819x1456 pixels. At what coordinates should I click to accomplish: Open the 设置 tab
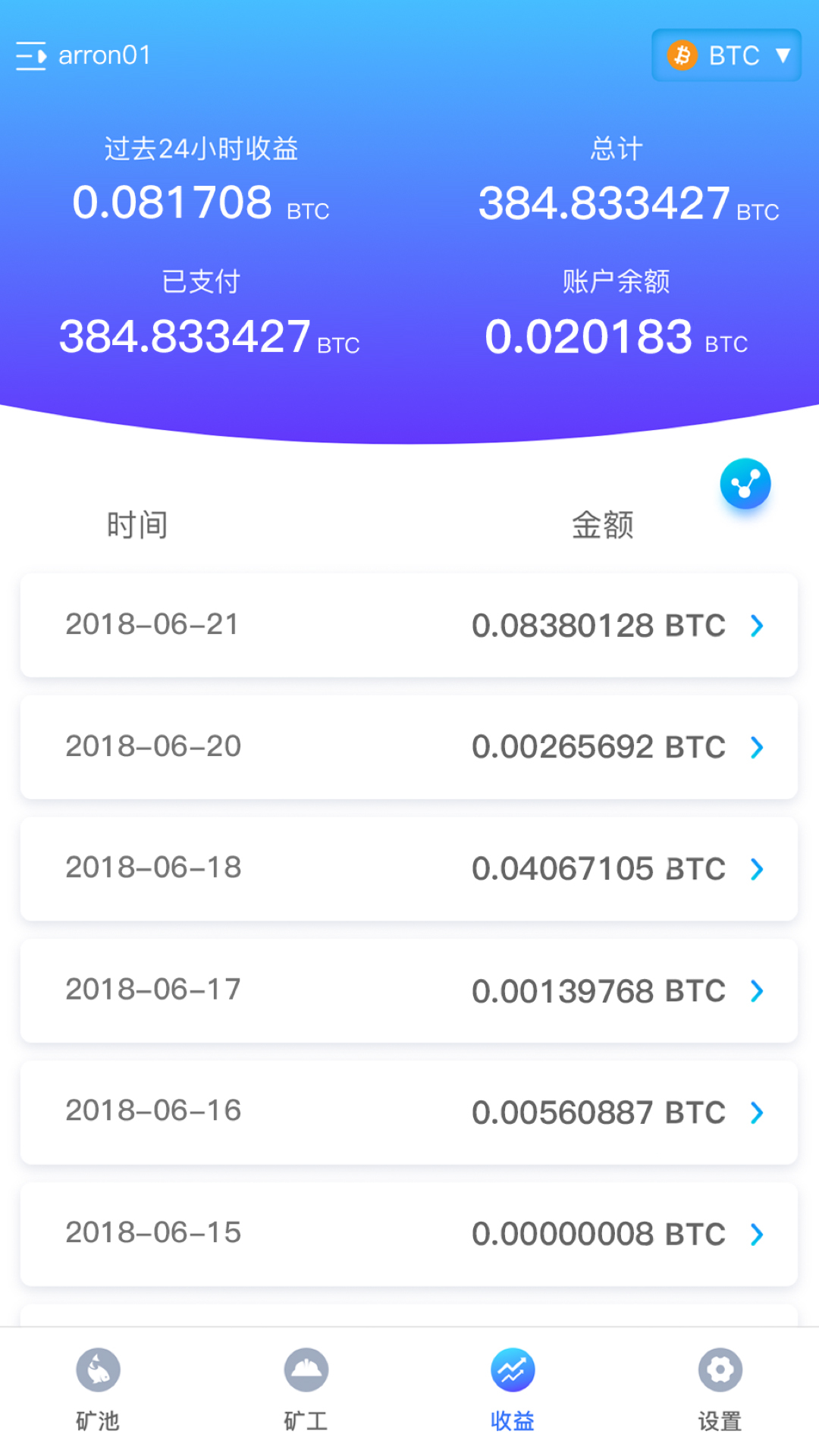pyautogui.click(x=720, y=1389)
